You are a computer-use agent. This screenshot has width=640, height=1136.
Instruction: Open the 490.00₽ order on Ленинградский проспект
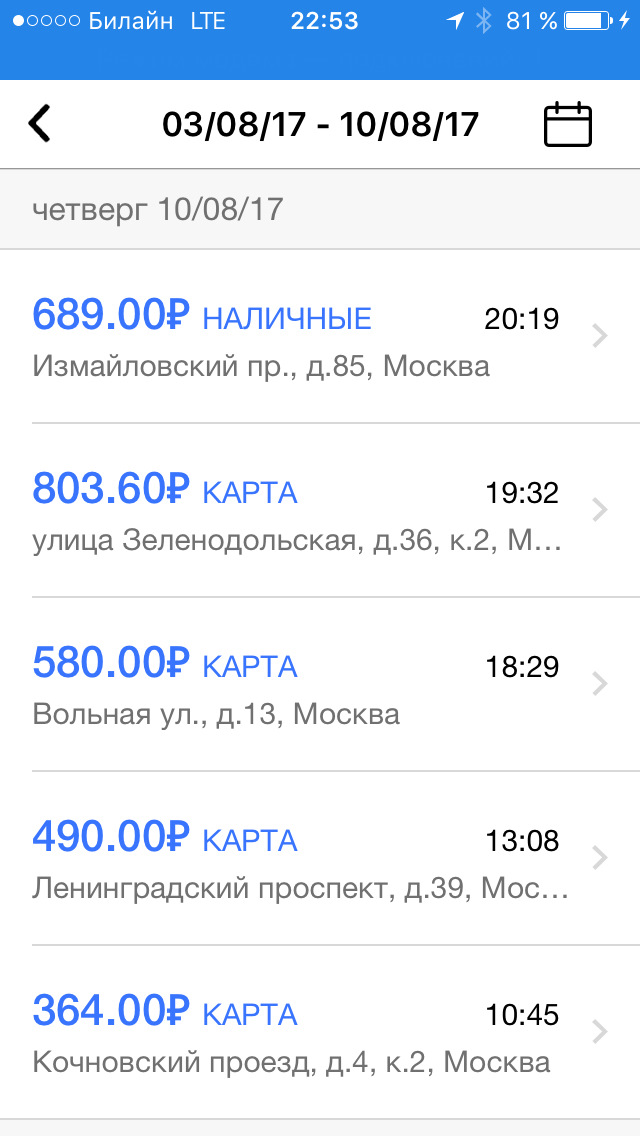[x=320, y=859]
